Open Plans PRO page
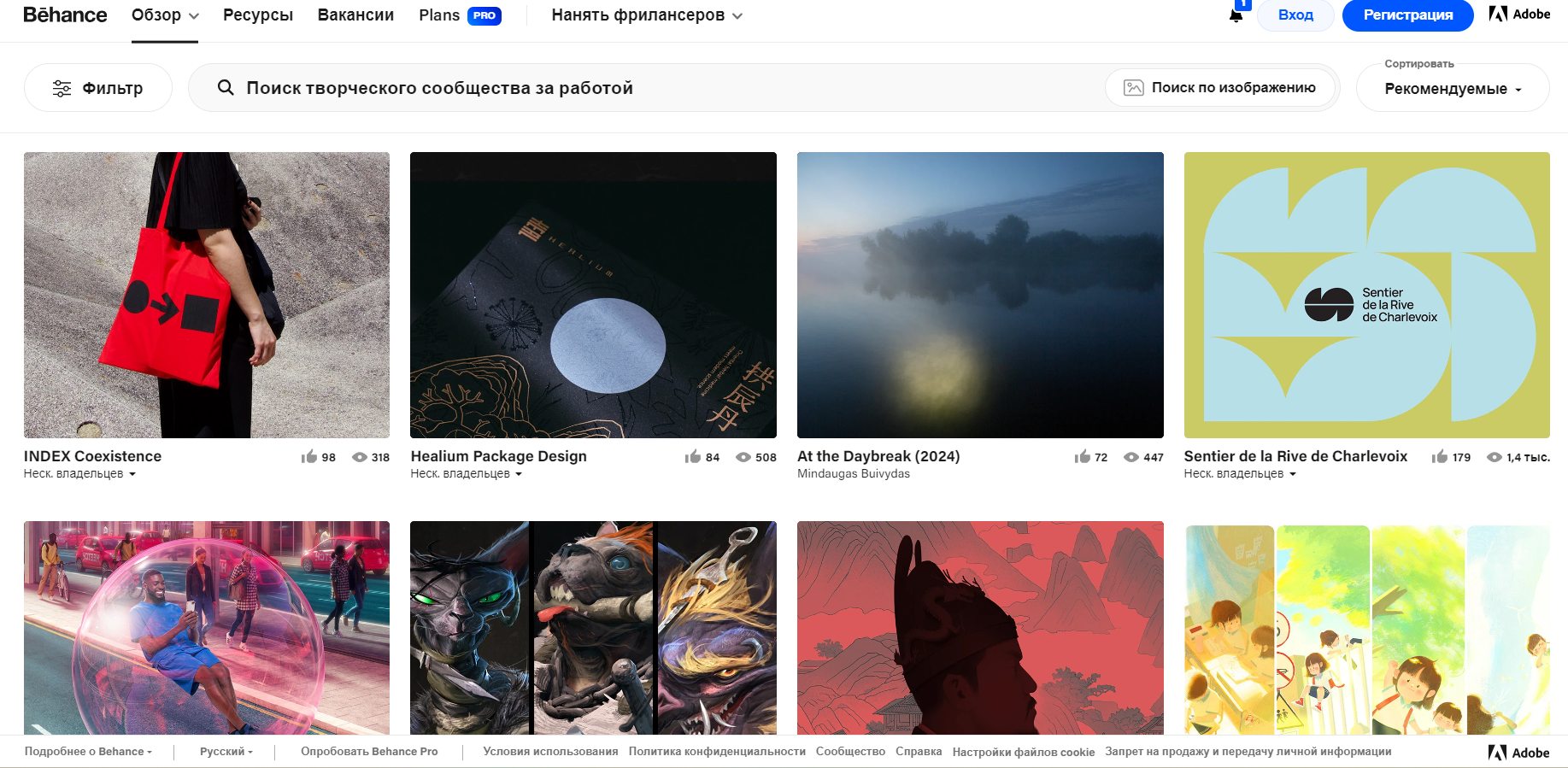 click(x=460, y=15)
